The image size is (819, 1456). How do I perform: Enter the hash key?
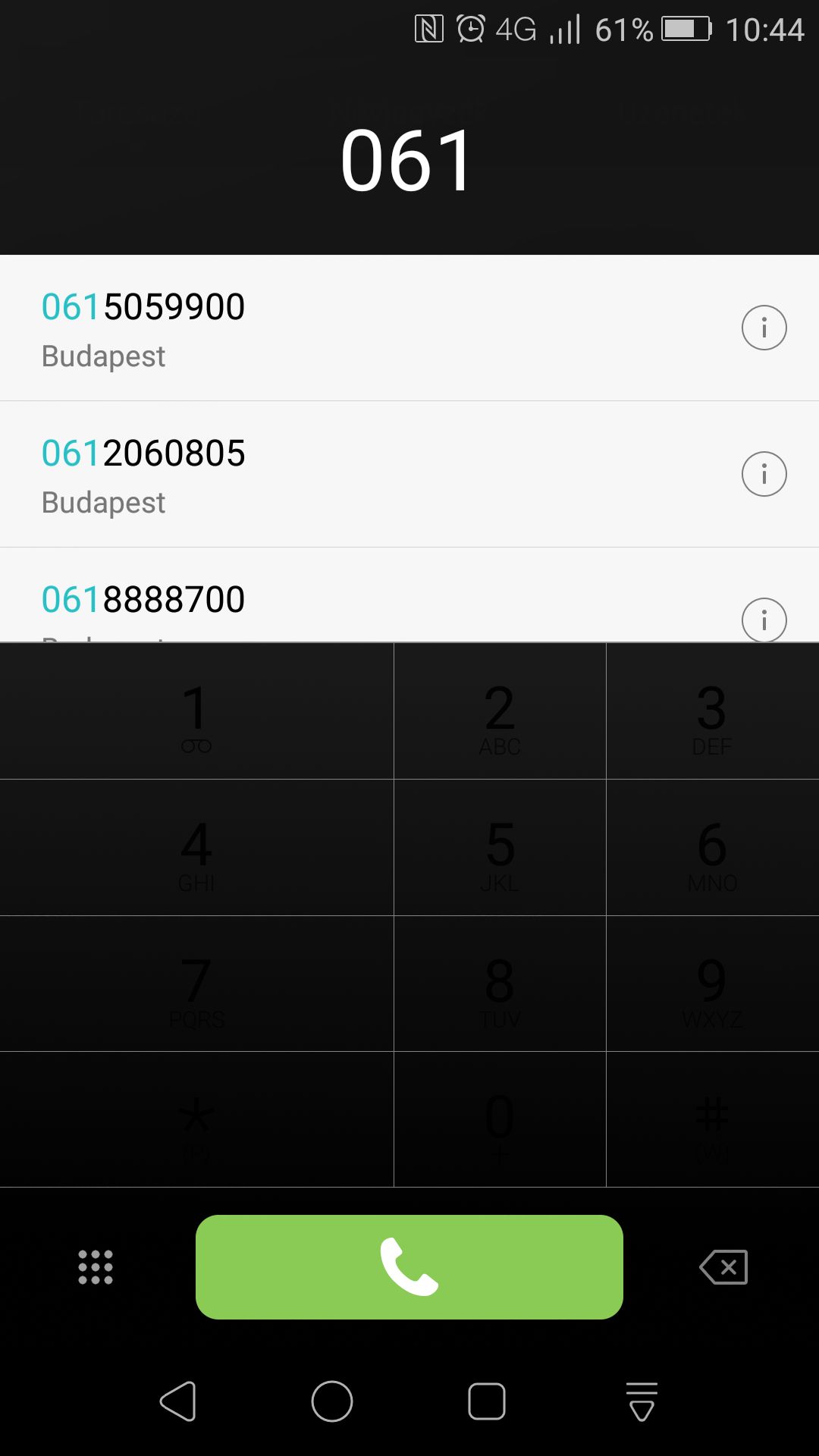(x=713, y=1119)
